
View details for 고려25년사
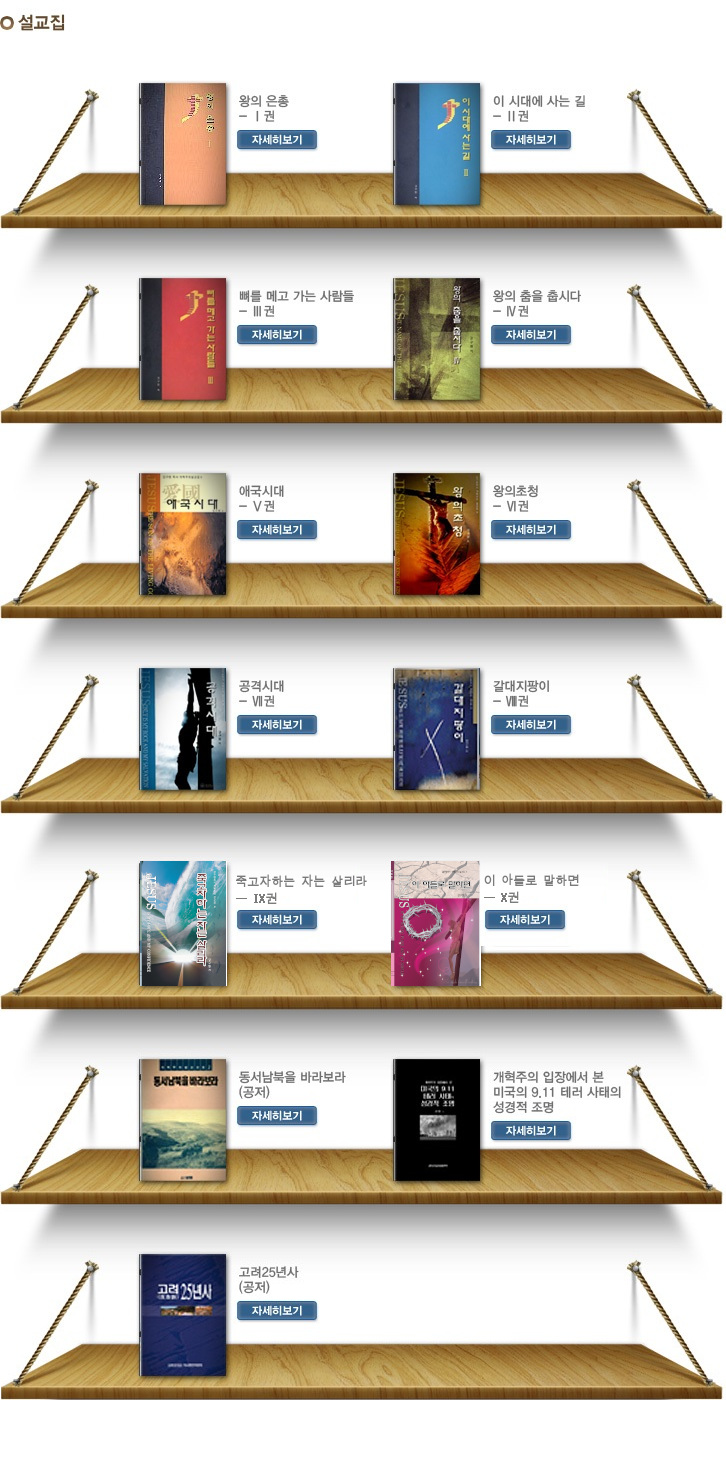tap(276, 1310)
